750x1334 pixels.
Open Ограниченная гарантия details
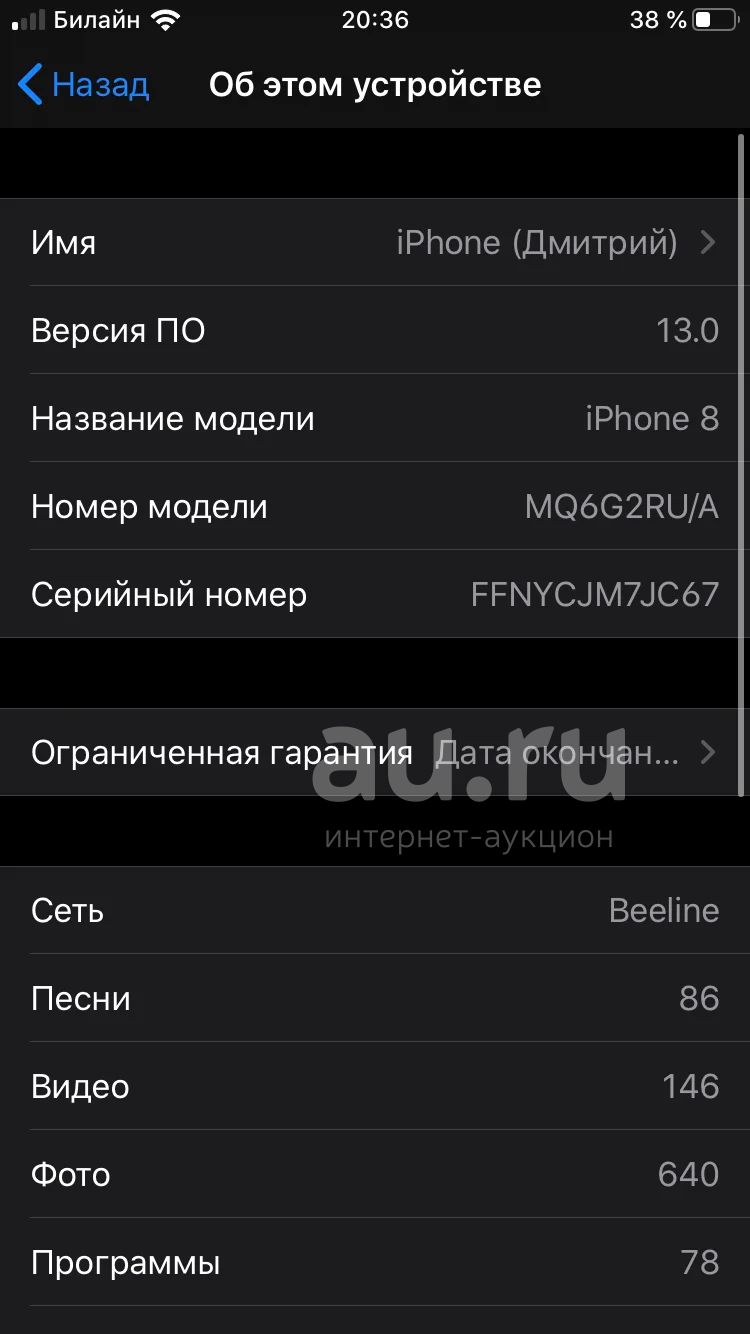375,752
